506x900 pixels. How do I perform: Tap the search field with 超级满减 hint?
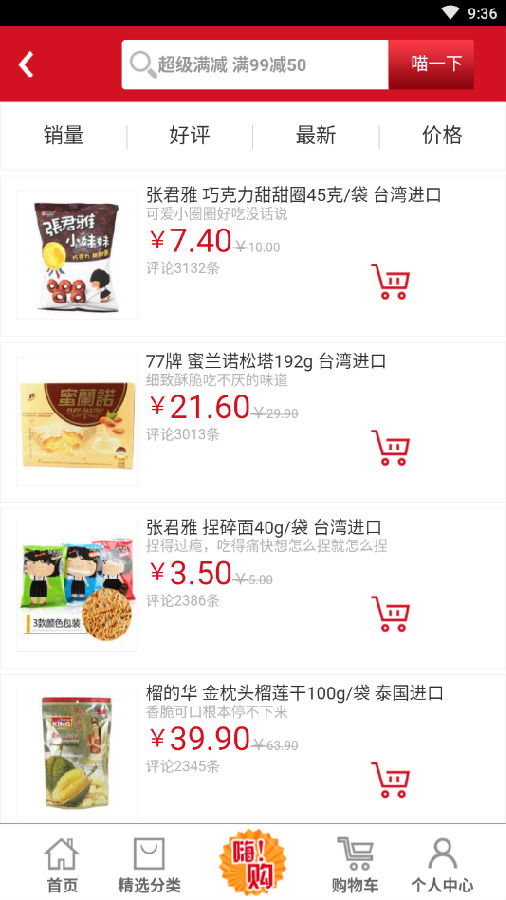[x=255, y=64]
